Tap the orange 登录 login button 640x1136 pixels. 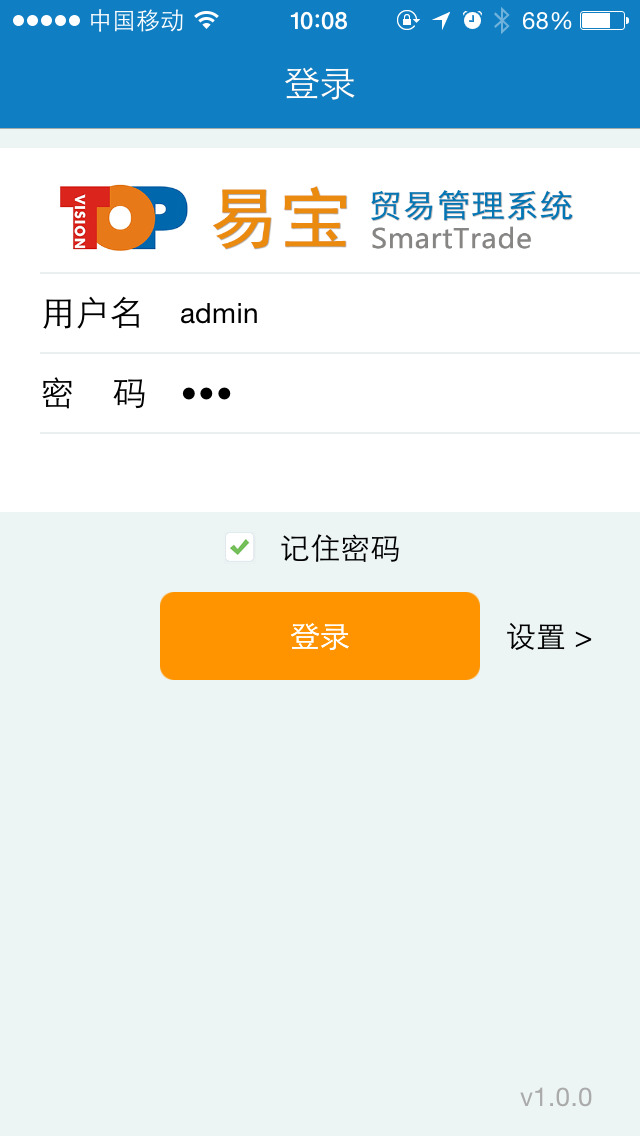320,636
